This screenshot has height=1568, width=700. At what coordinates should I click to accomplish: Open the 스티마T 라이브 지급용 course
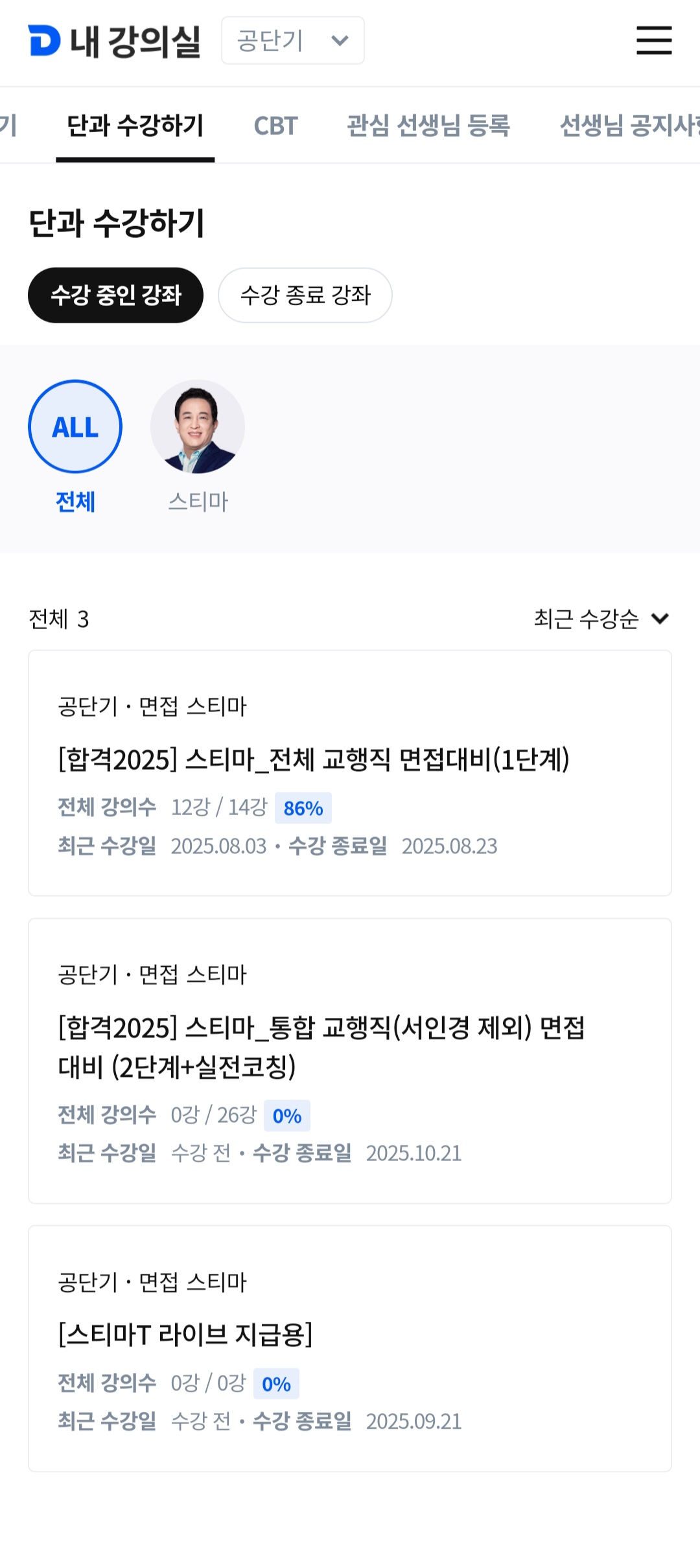[350, 1348]
